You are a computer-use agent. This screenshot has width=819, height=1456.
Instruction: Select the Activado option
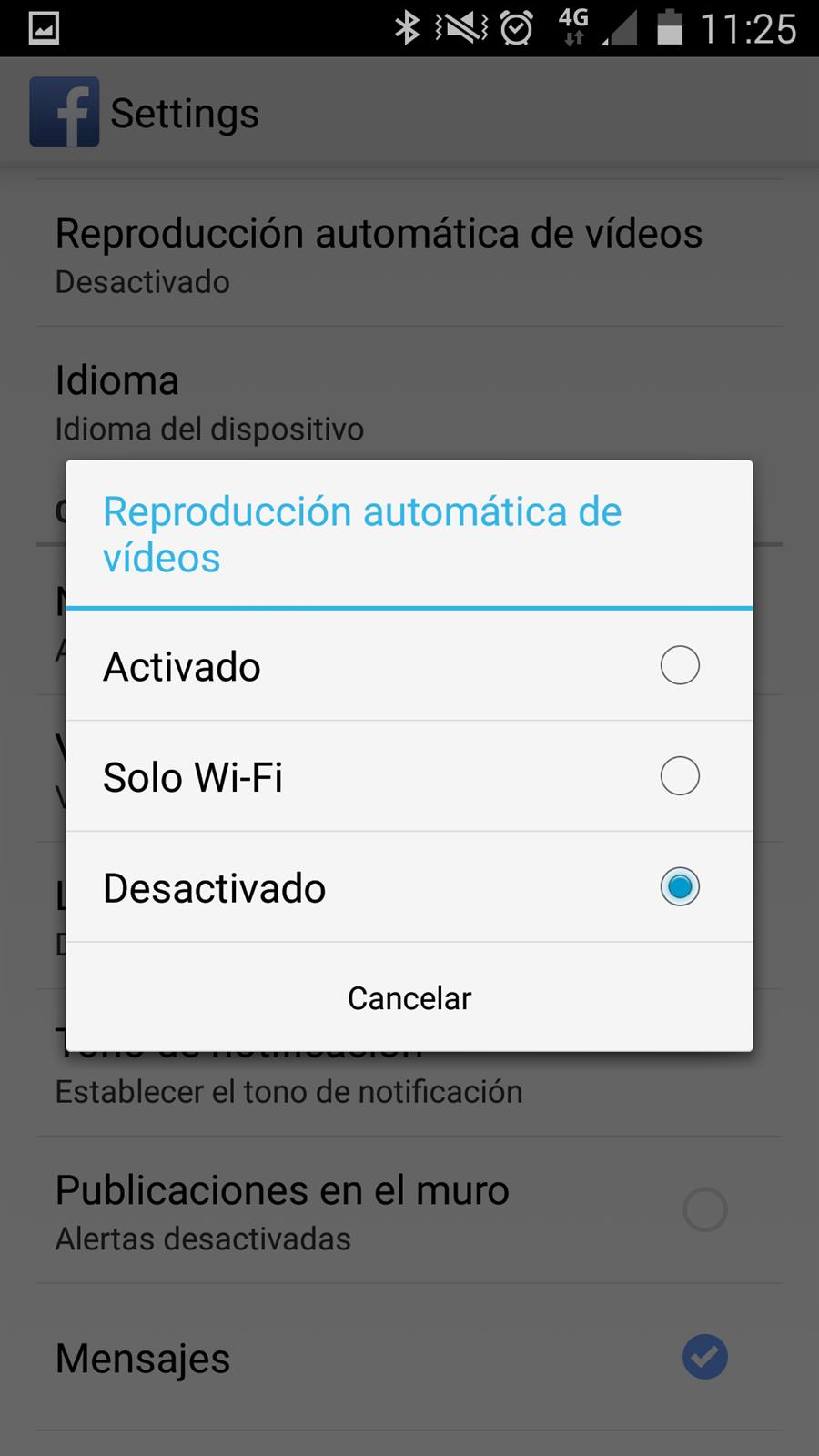[x=680, y=665]
